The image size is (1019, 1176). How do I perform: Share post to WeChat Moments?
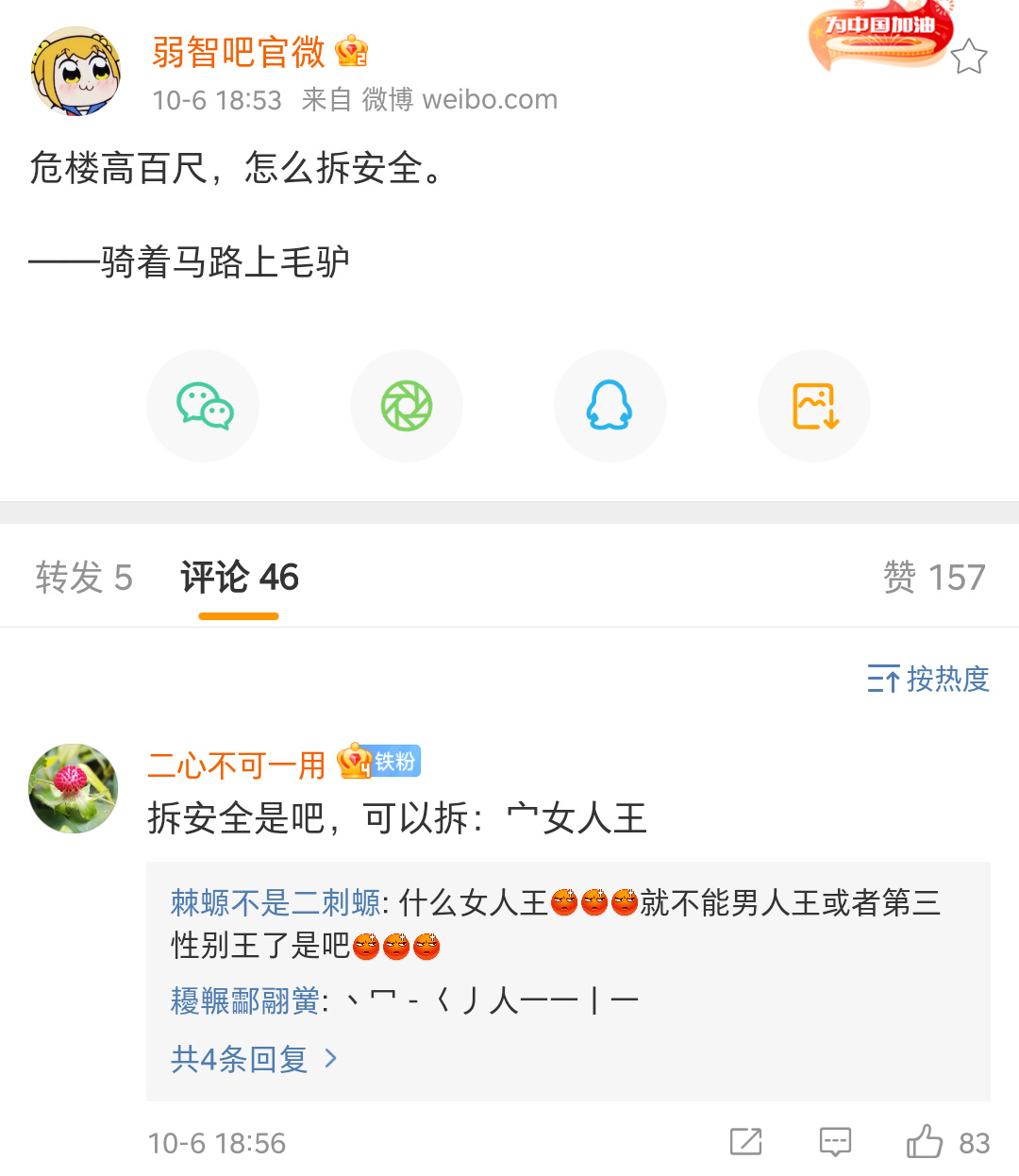pos(407,406)
